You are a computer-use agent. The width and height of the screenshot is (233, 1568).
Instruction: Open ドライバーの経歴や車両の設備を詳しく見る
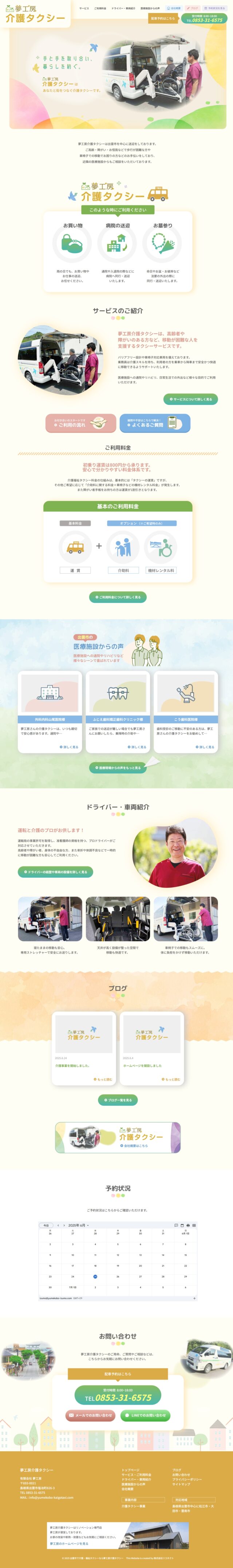[55, 871]
